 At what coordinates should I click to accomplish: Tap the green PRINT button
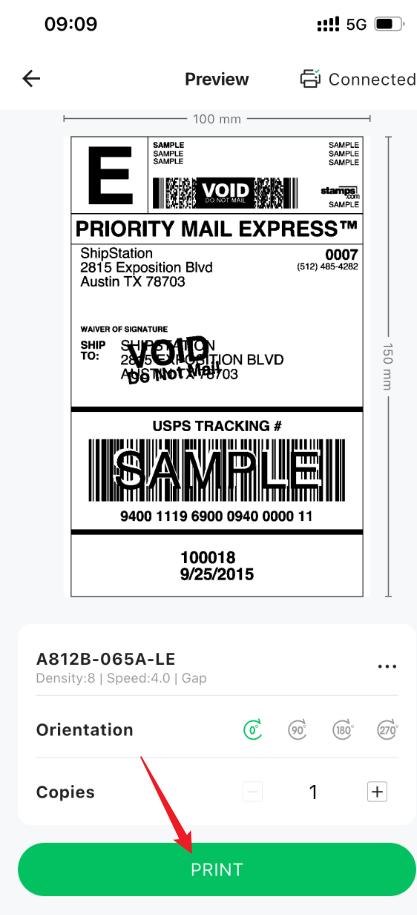point(216,869)
